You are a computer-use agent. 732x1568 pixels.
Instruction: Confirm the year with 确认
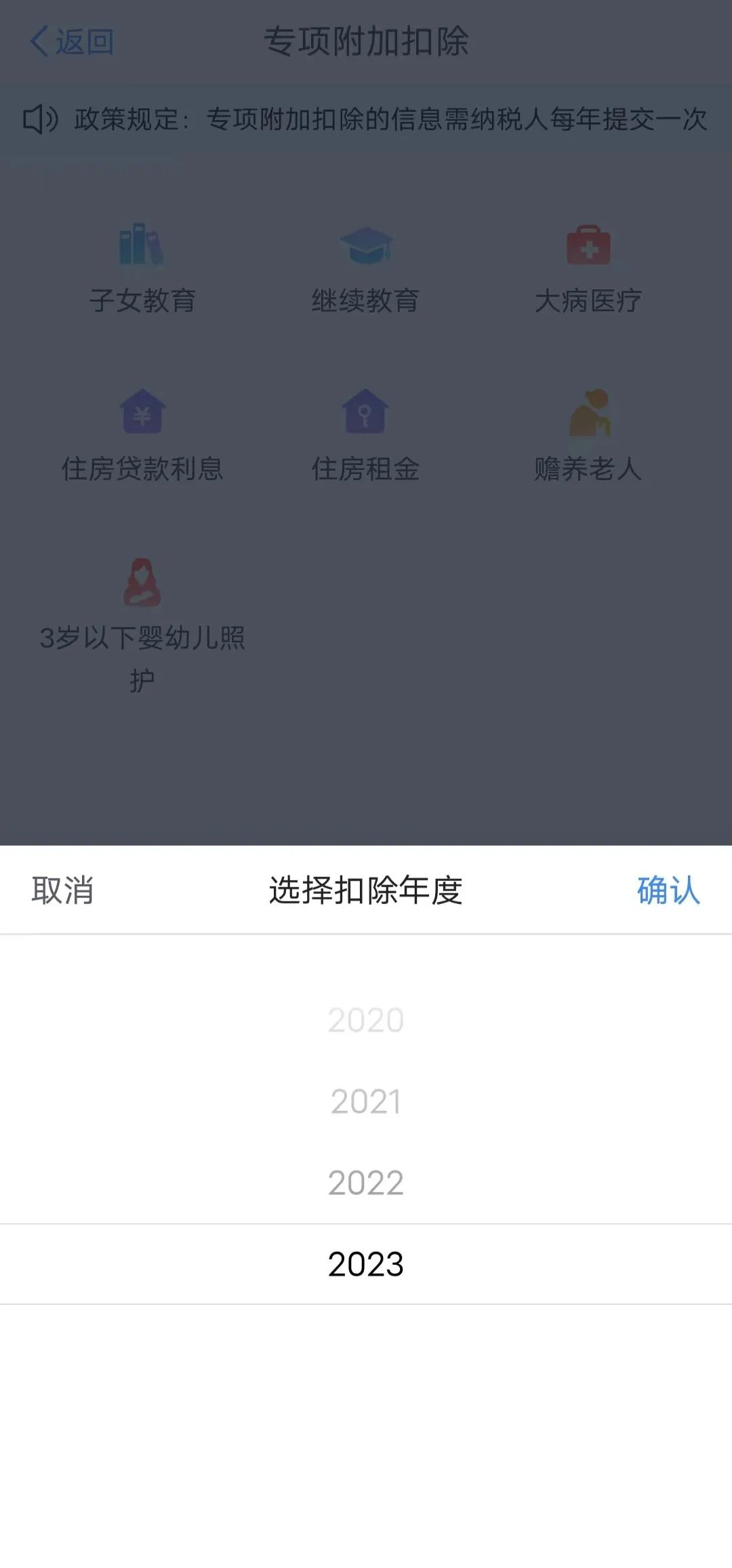(x=668, y=890)
